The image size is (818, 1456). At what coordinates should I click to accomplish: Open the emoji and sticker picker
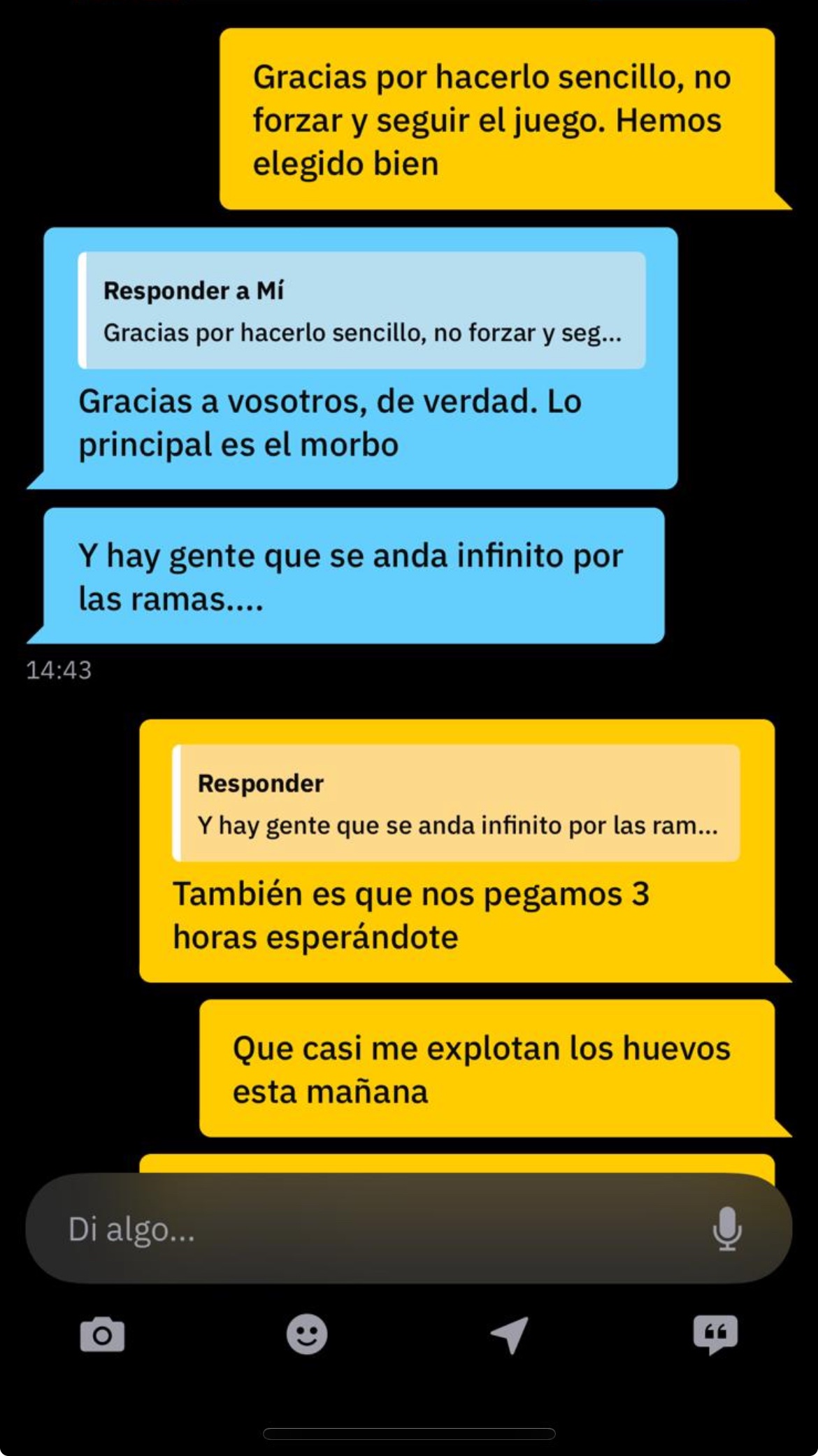[x=306, y=1334]
